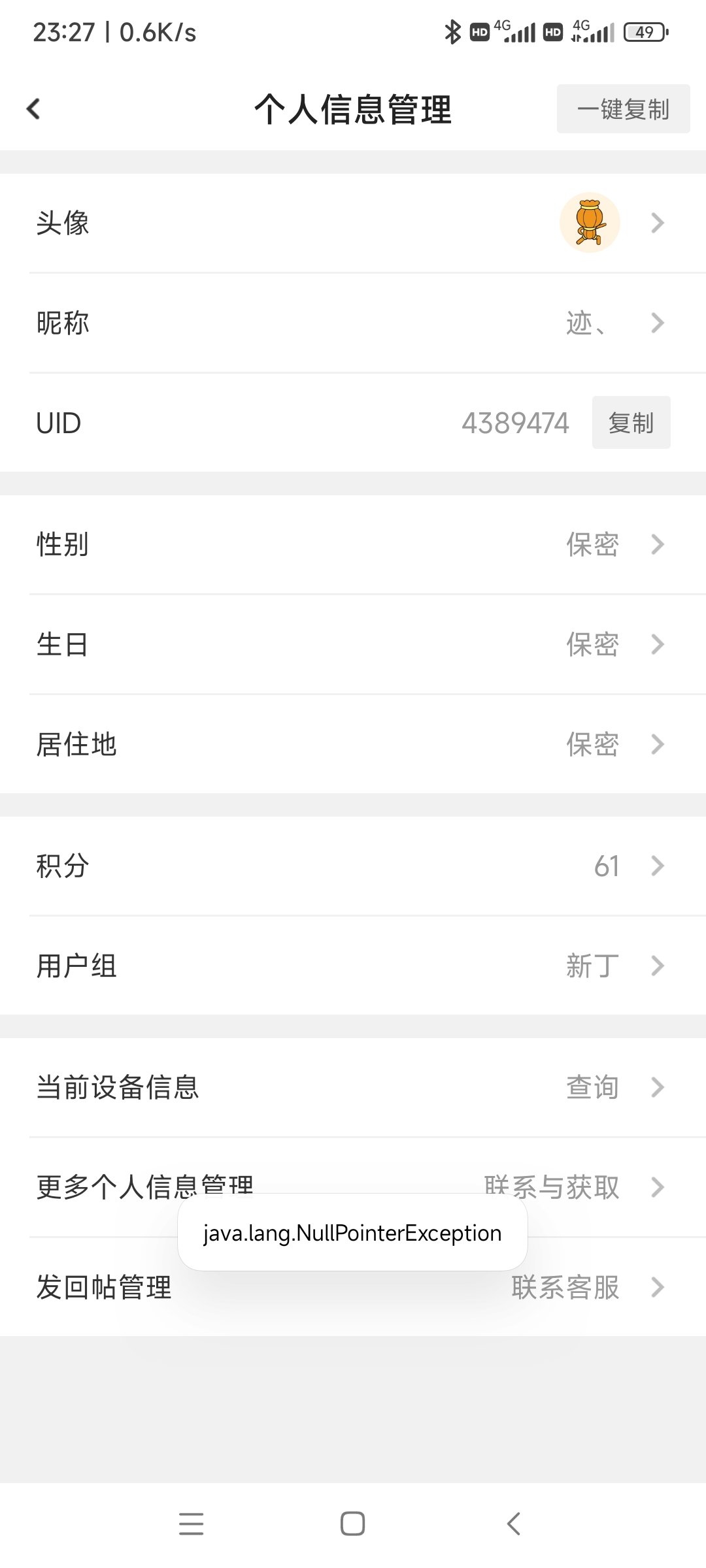The height and width of the screenshot is (1568, 706).
Task: Tap the java.lang.NullPointerException toast message
Action: point(352,1233)
